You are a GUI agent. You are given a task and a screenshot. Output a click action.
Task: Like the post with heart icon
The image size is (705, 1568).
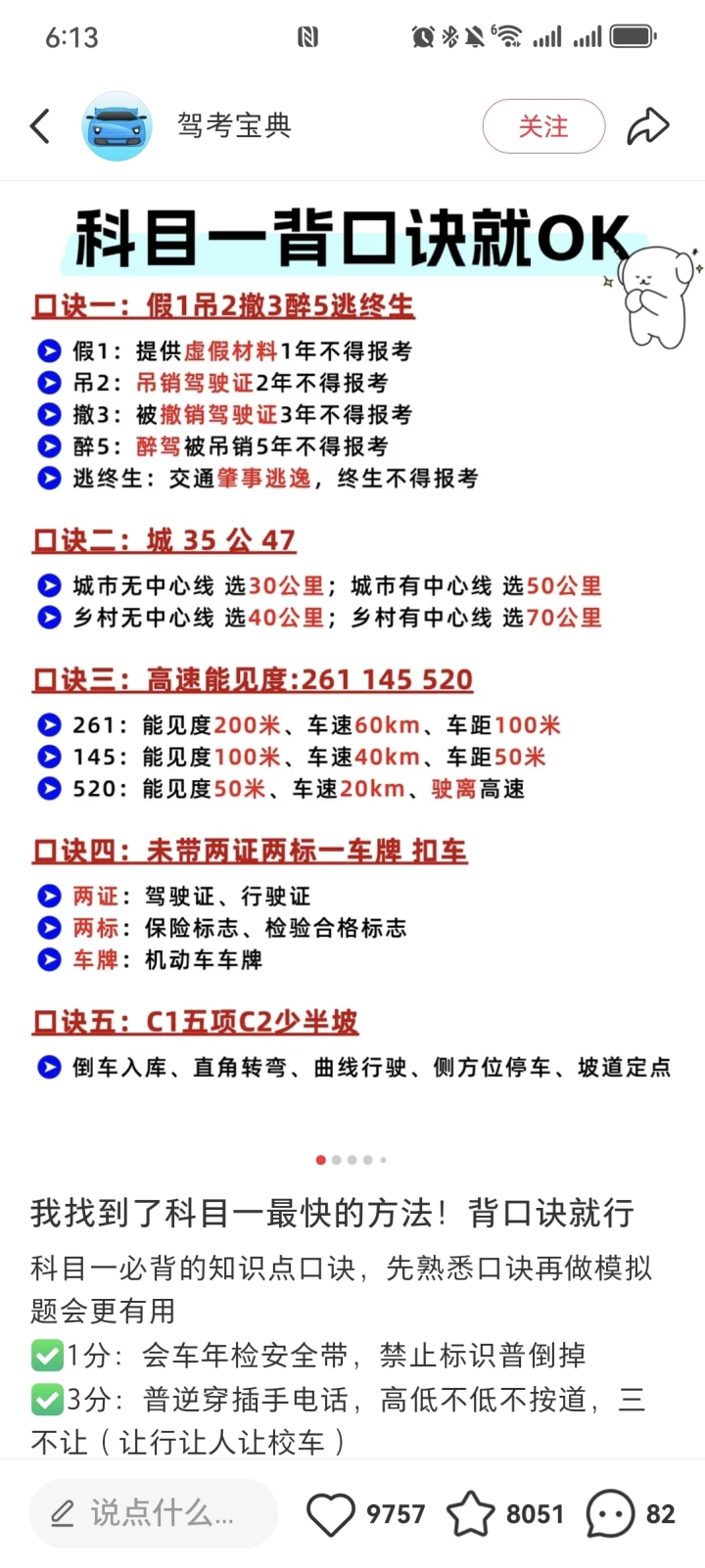pos(331,1514)
